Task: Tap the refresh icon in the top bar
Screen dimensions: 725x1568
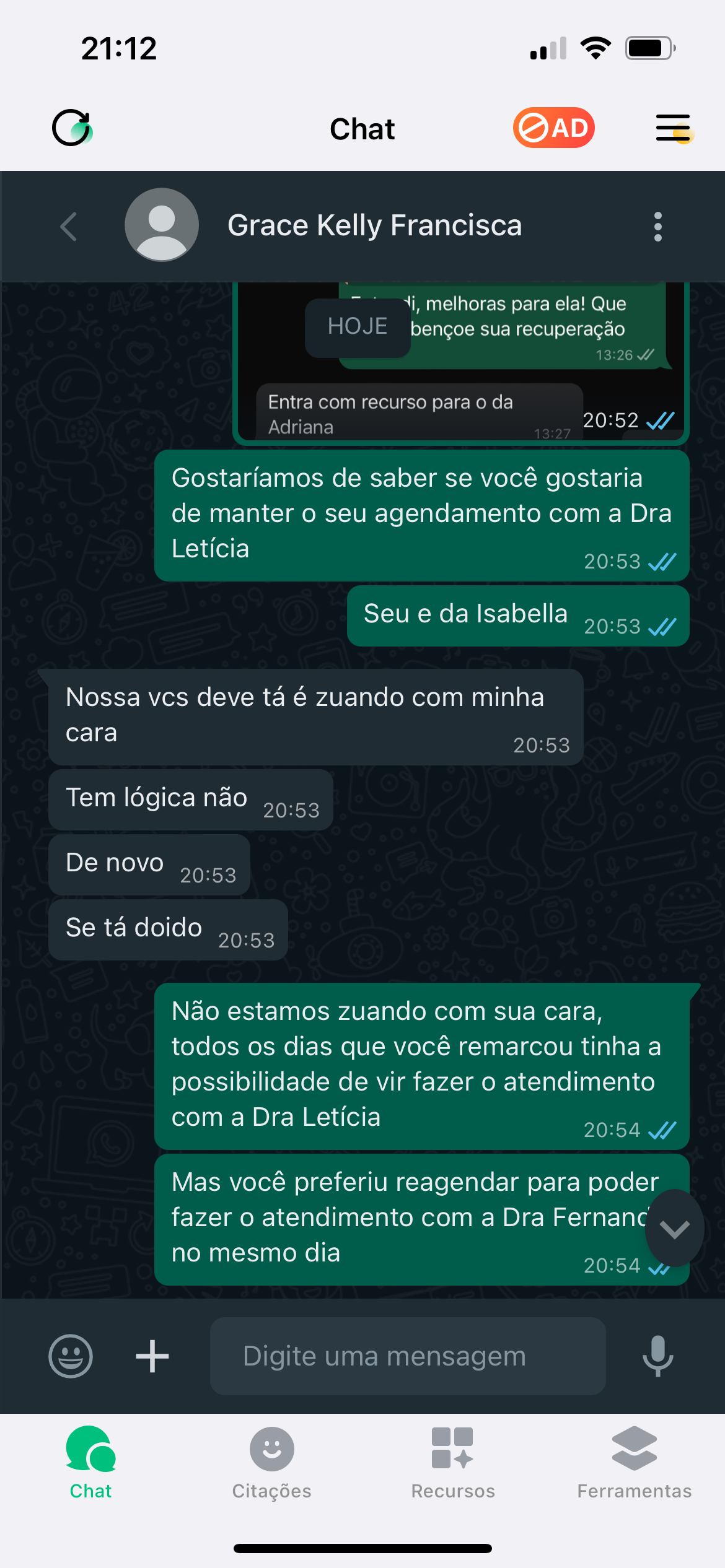Action: click(x=72, y=128)
